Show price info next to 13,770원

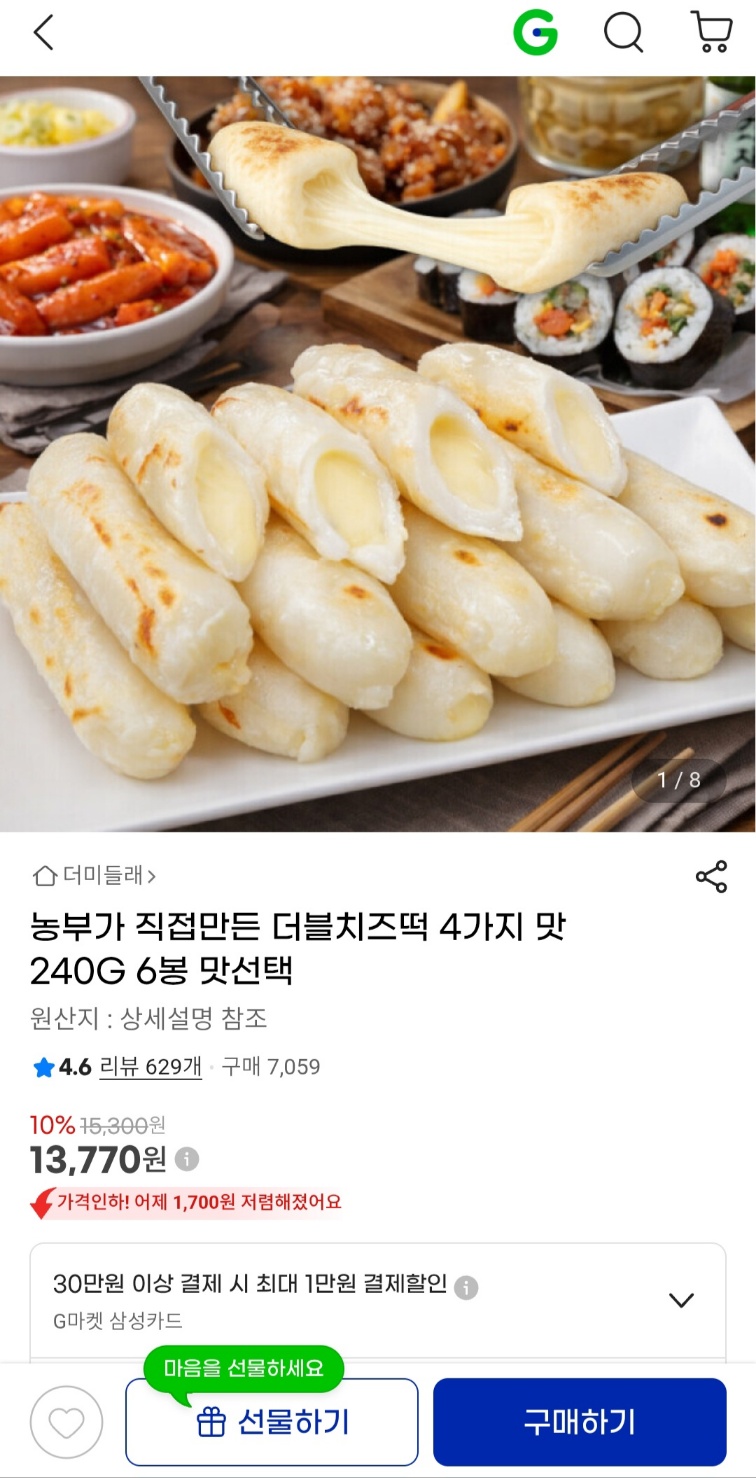[187, 1159]
